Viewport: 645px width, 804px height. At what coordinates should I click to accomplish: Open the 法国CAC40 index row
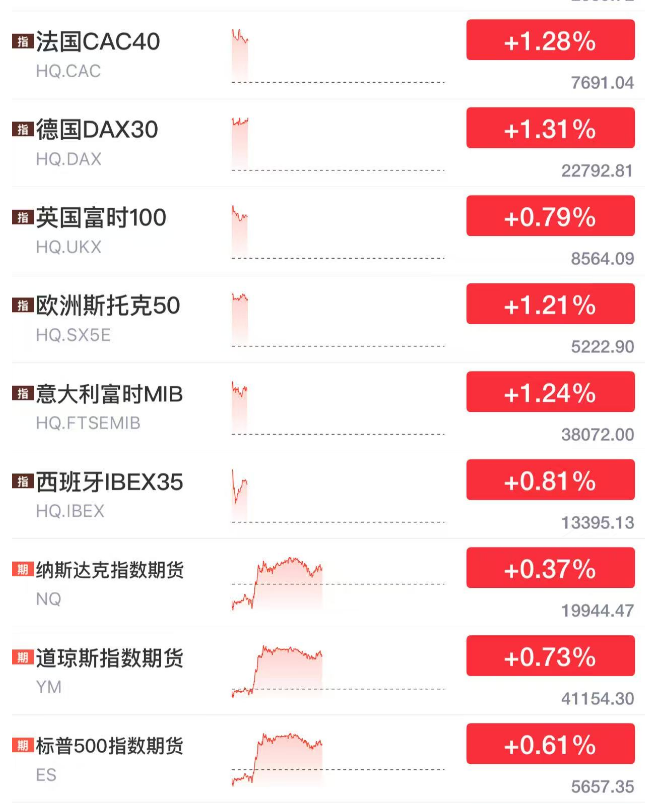[98, 42]
